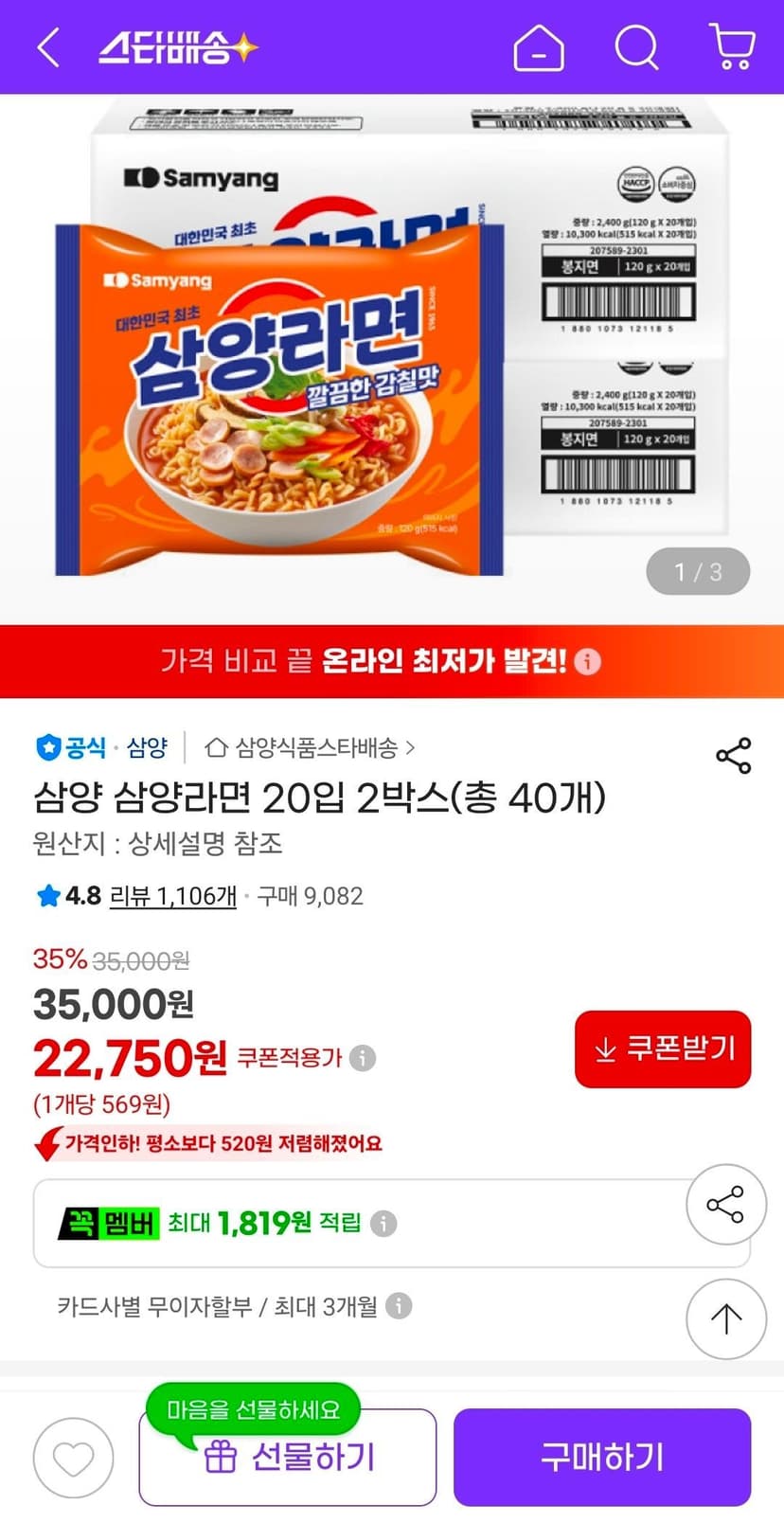Add product to wishlist with the heart
784x1523 pixels.
coord(73,1458)
